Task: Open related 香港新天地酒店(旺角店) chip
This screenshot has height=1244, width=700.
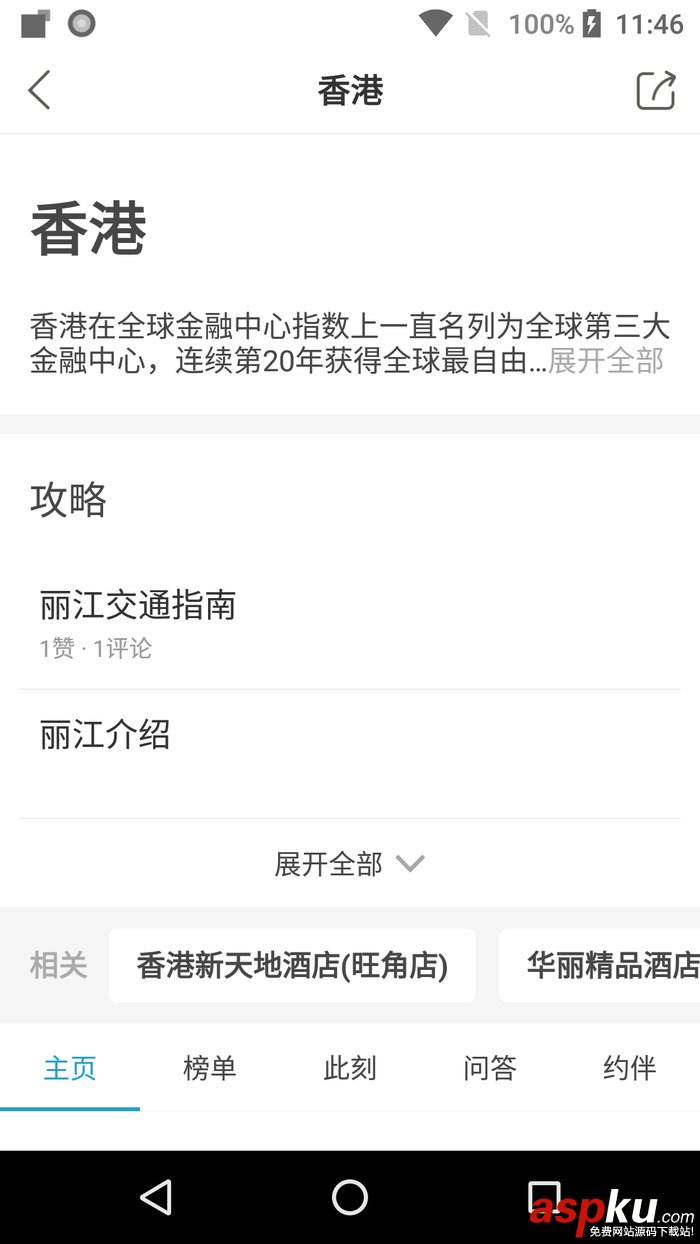Action: [292, 966]
